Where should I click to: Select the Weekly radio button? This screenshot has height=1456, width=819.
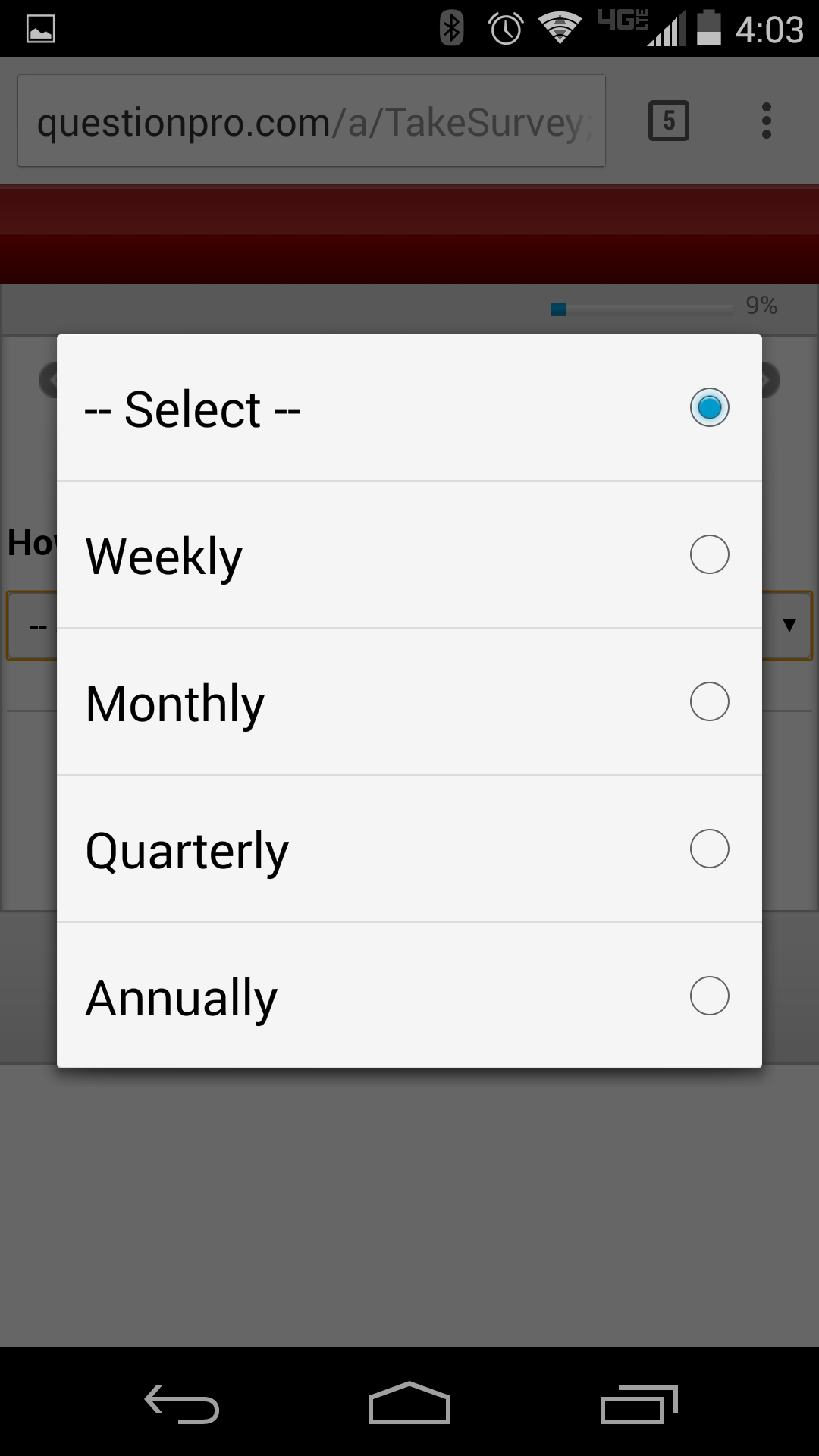[409, 554]
